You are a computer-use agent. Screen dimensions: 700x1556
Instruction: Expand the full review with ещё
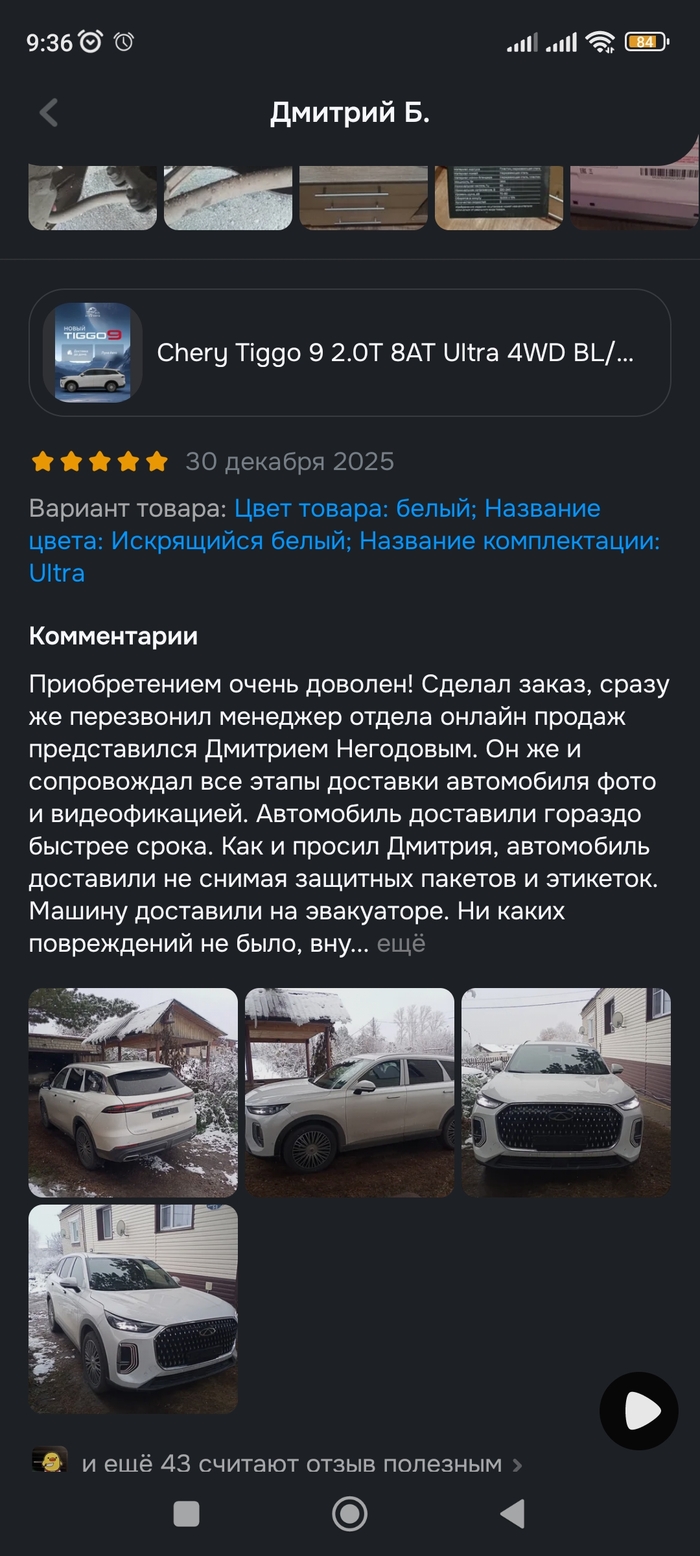[401, 944]
